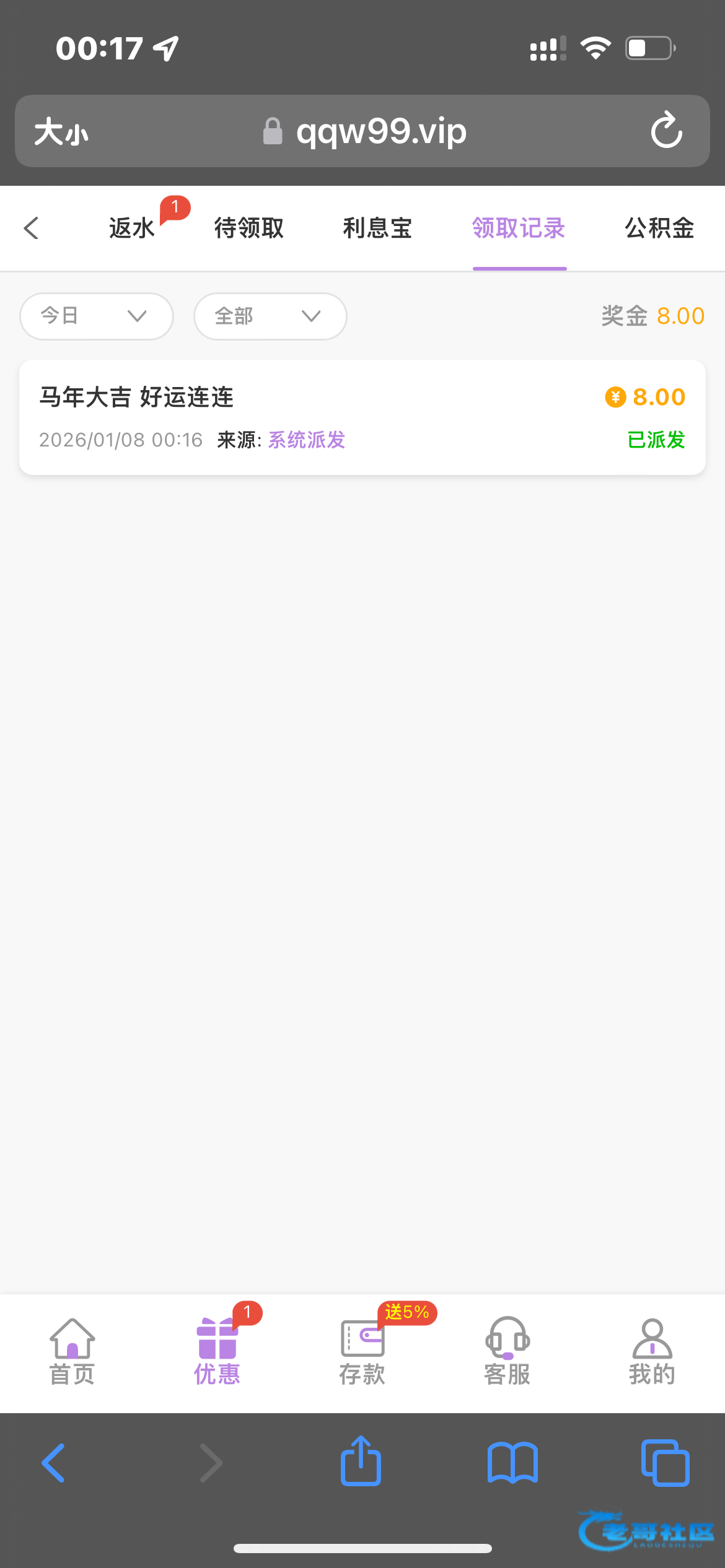This screenshot has height=1568, width=725.
Task: Open the 公积金 tab
Action: (659, 228)
